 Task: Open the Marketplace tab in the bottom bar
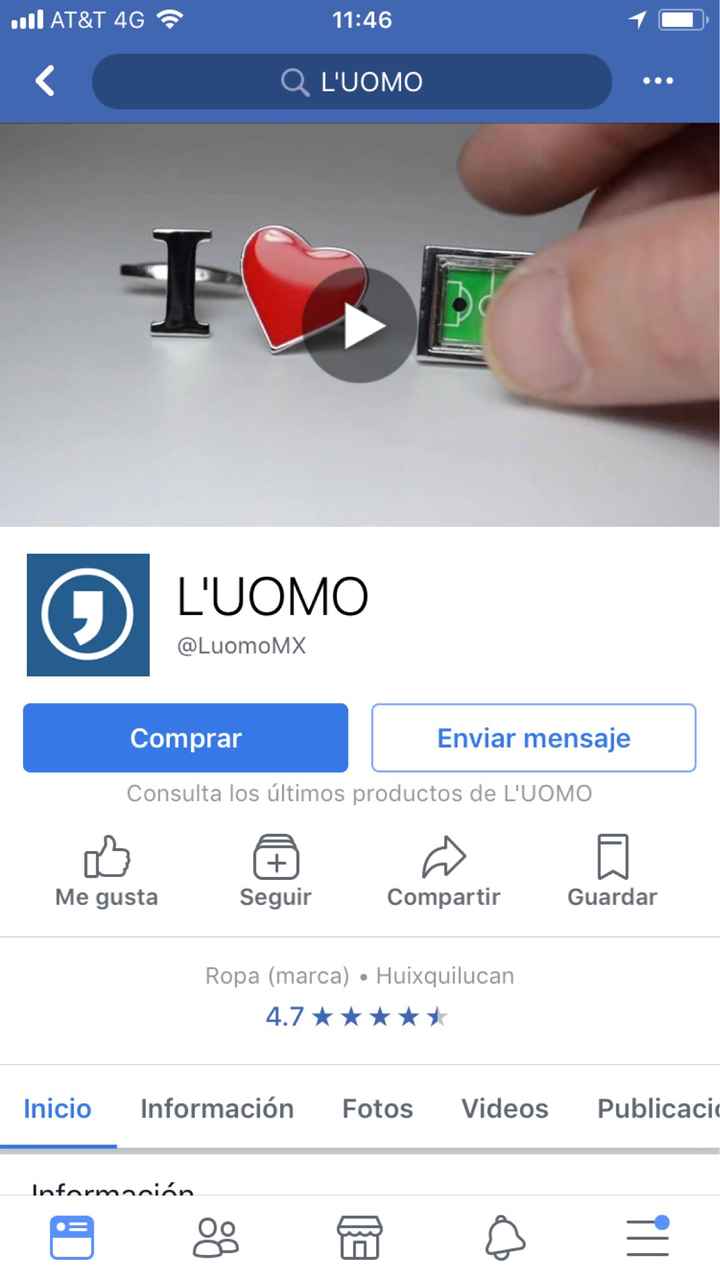pos(360,1237)
